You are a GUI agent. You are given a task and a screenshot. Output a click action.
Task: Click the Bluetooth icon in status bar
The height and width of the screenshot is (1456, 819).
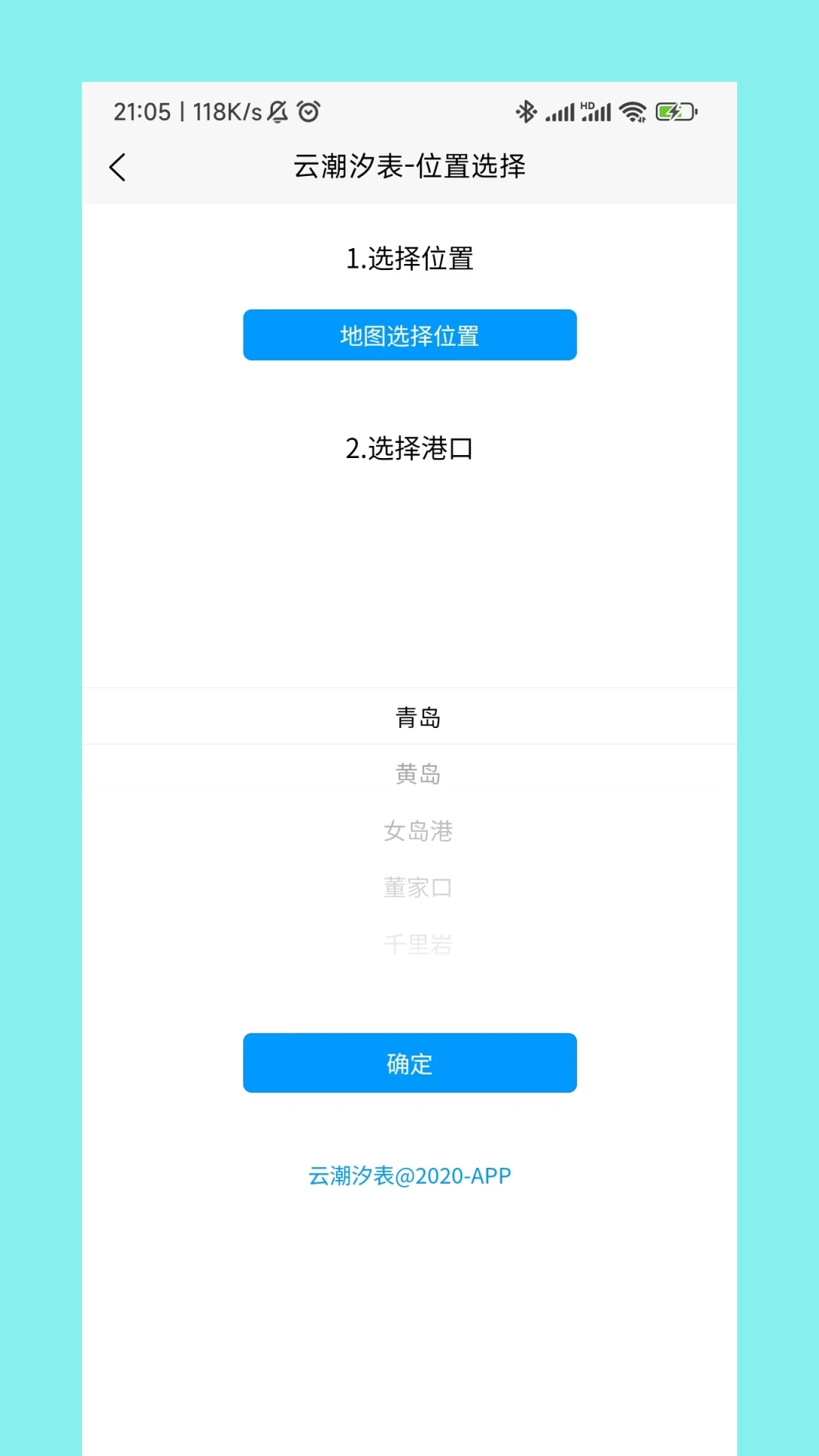[x=525, y=111]
